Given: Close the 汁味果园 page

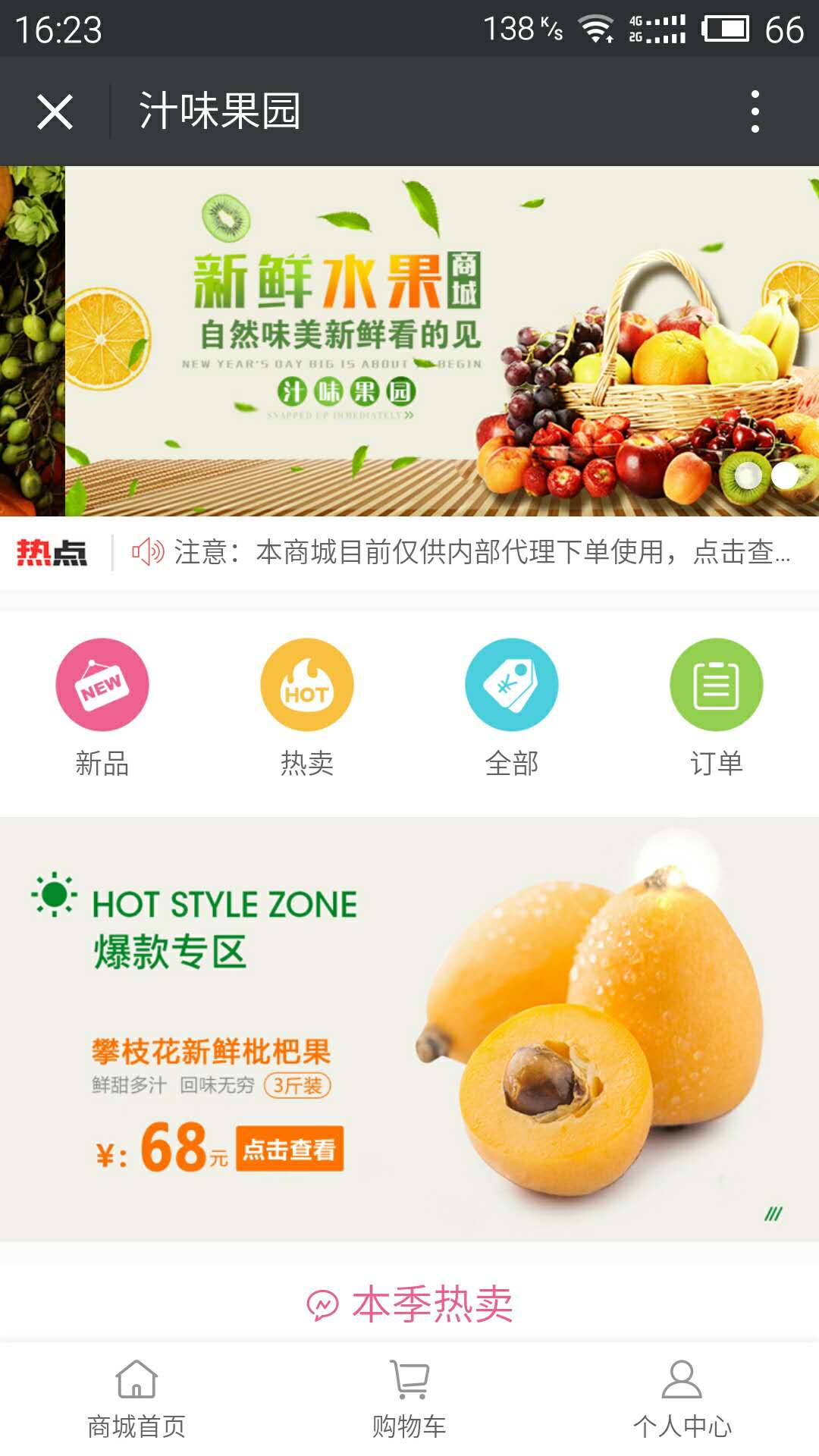Looking at the screenshot, I should (55, 112).
